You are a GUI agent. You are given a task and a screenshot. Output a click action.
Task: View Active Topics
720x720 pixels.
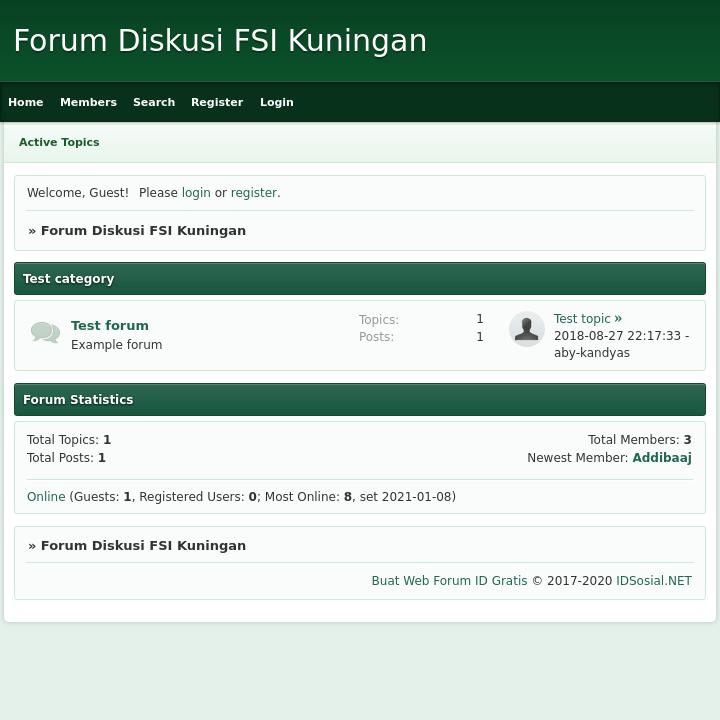59,142
